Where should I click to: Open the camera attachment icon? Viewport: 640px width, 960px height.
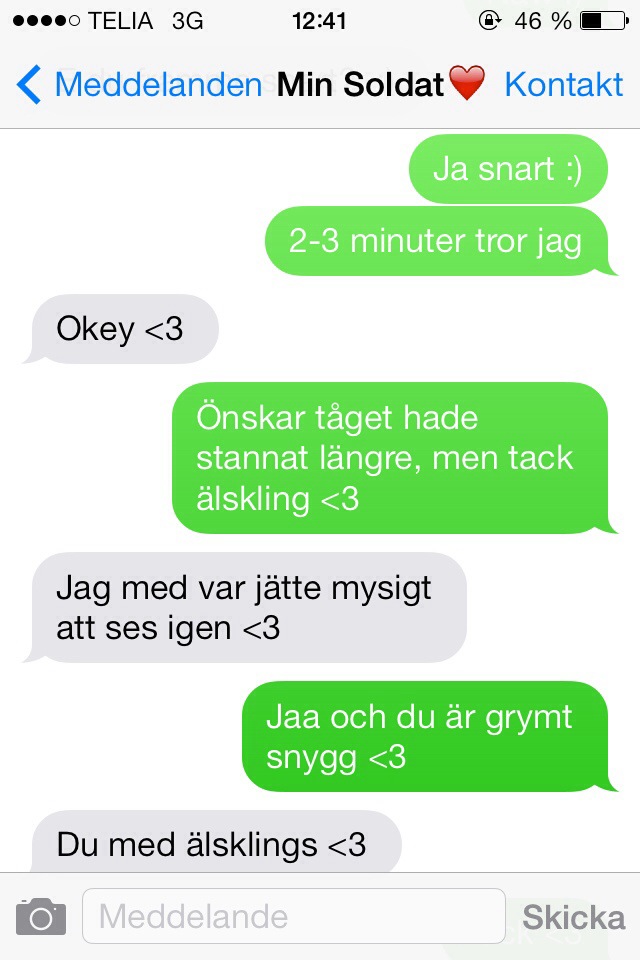click(41, 916)
